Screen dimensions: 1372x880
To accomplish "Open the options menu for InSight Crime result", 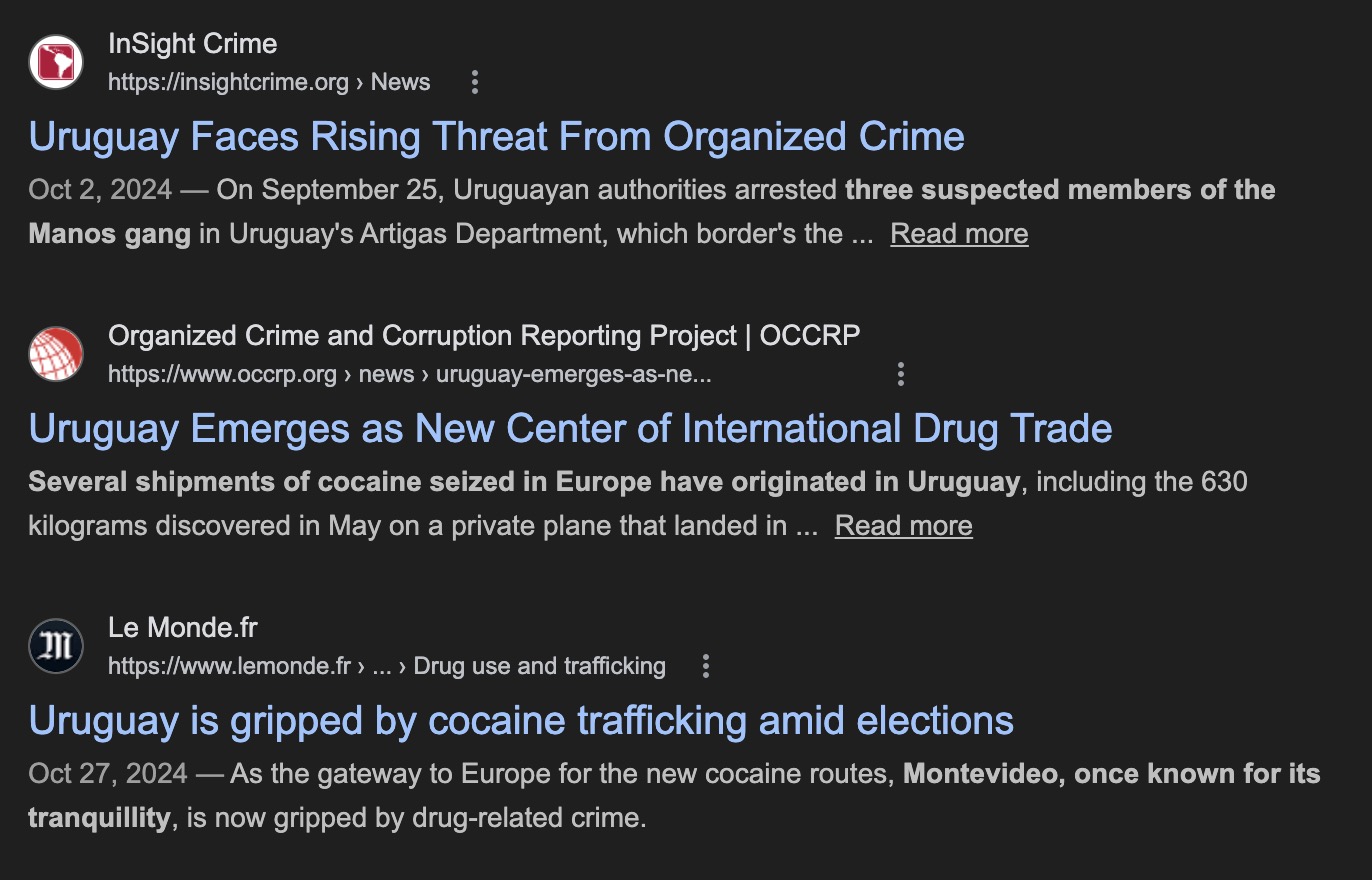I will [475, 82].
